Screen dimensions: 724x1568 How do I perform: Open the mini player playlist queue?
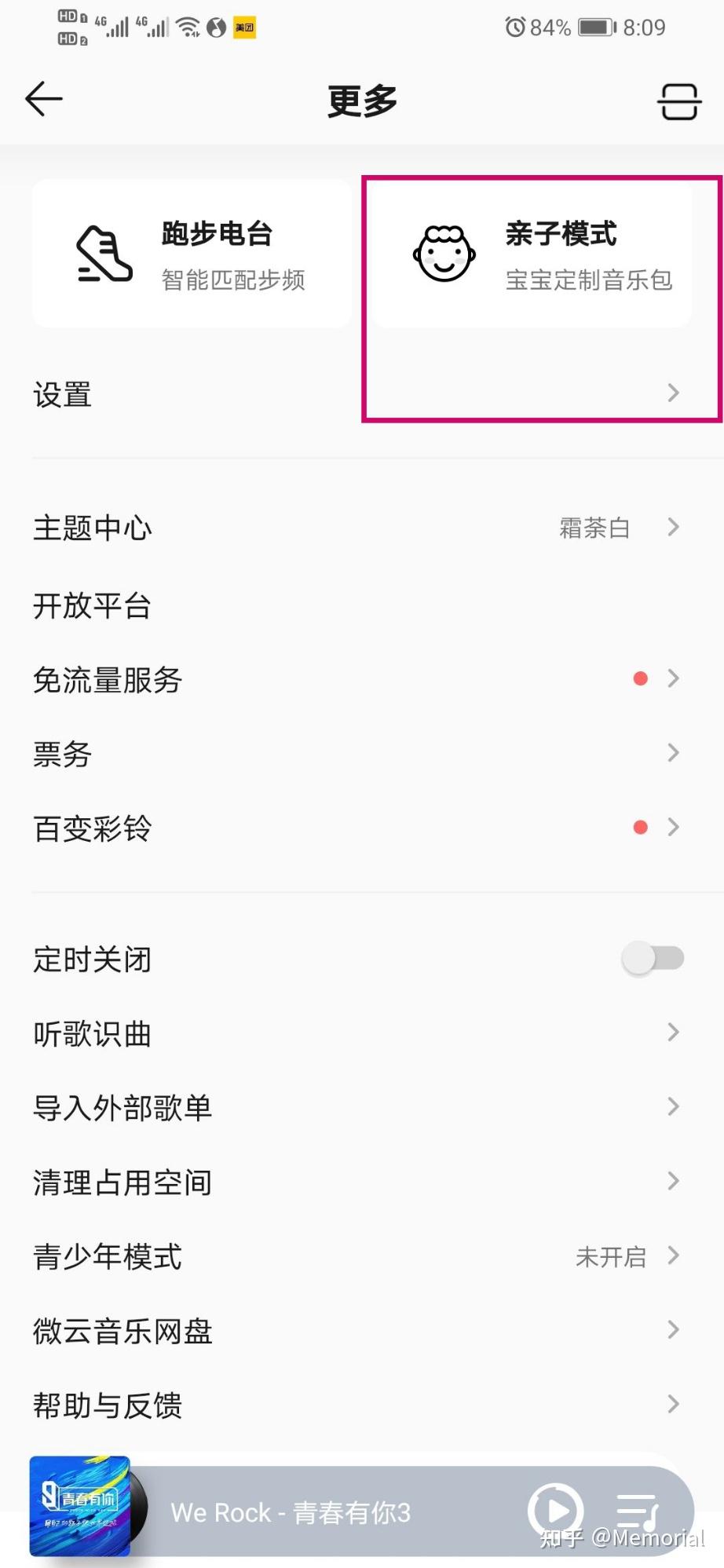coord(636,1511)
